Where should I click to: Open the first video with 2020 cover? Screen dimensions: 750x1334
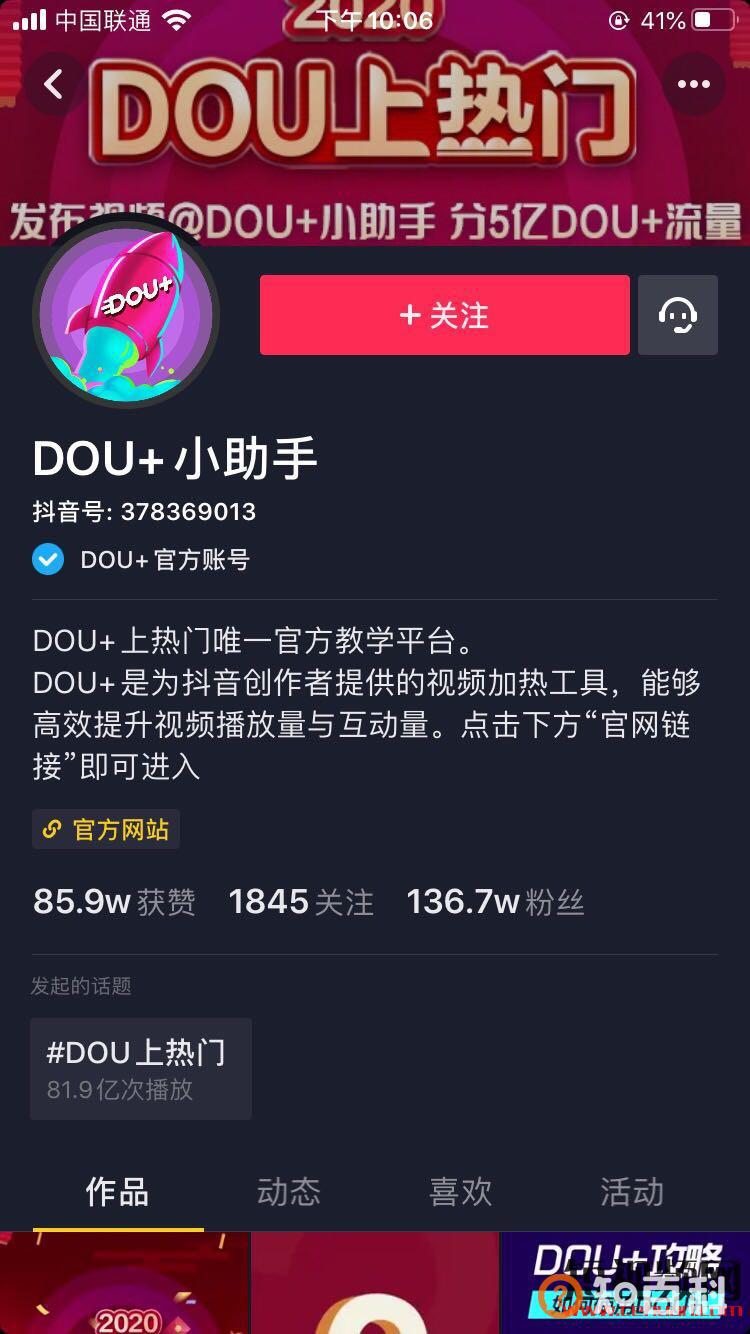click(123, 1285)
